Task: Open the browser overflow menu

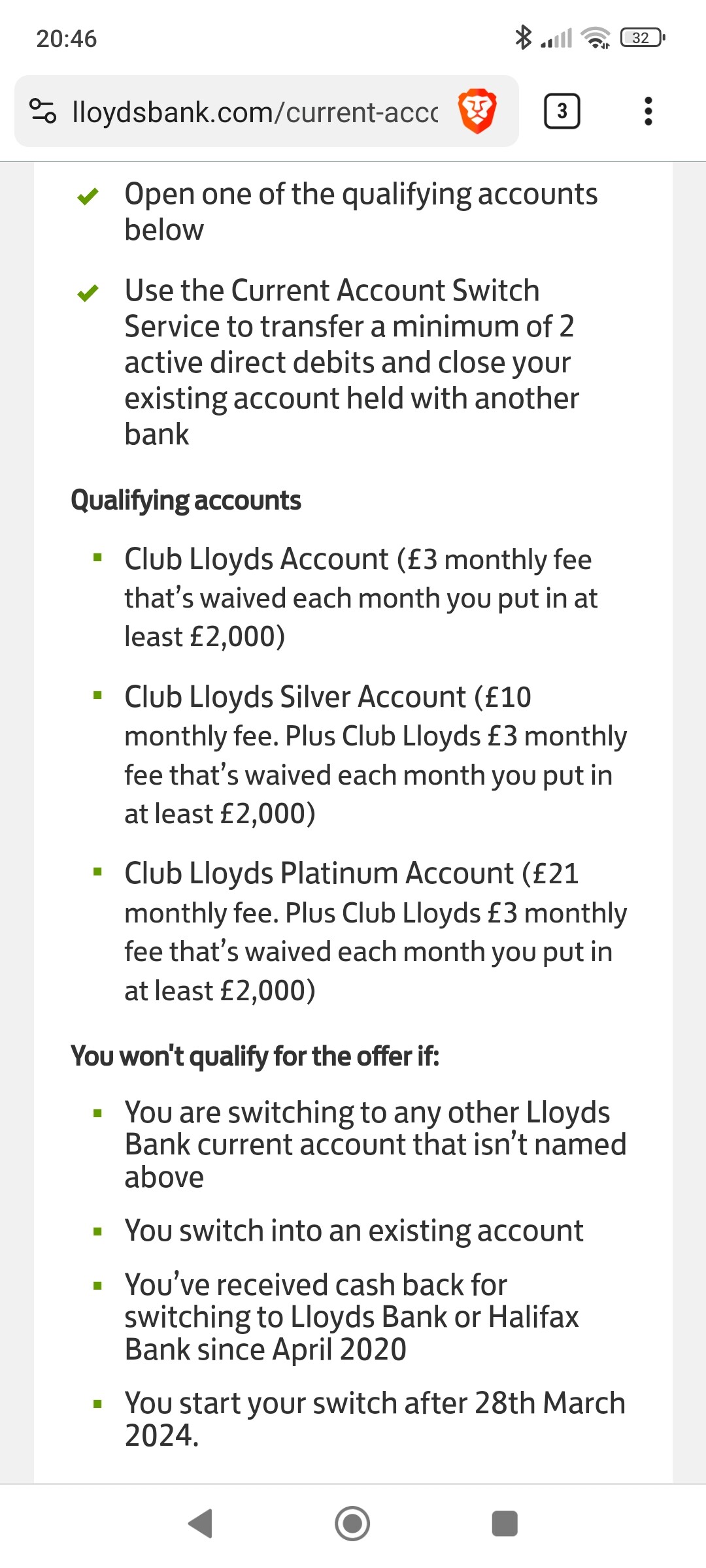Action: click(648, 111)
